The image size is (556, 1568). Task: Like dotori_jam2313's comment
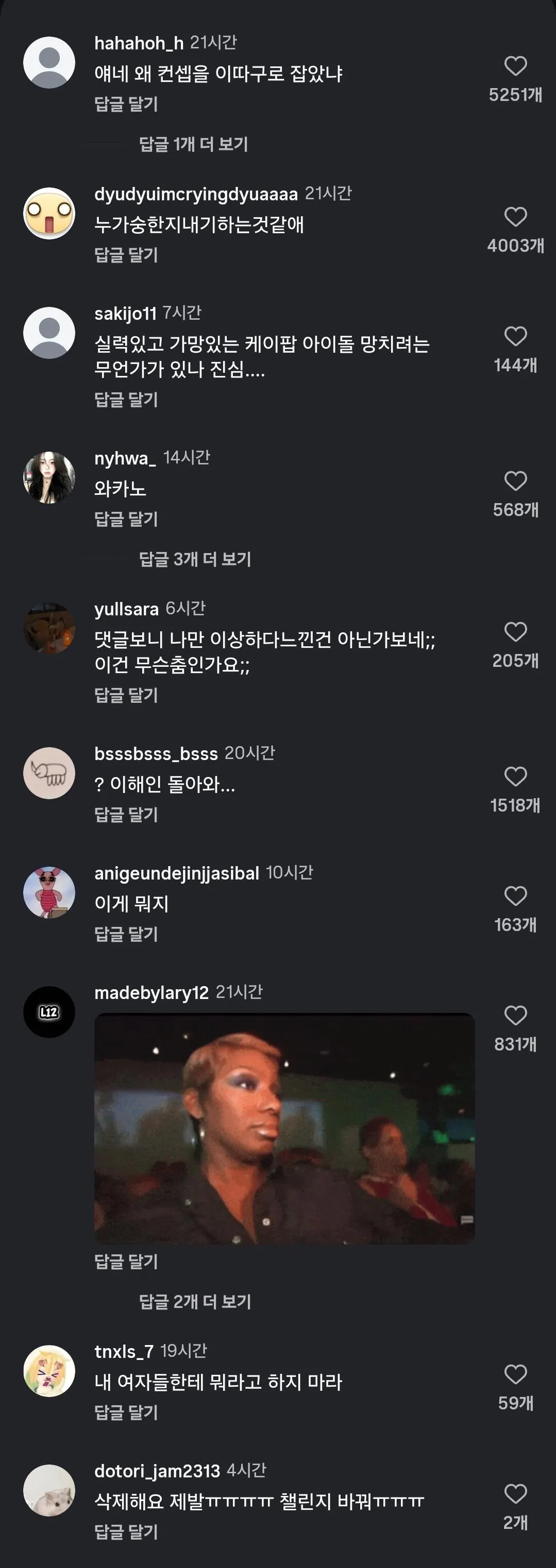515,1493
